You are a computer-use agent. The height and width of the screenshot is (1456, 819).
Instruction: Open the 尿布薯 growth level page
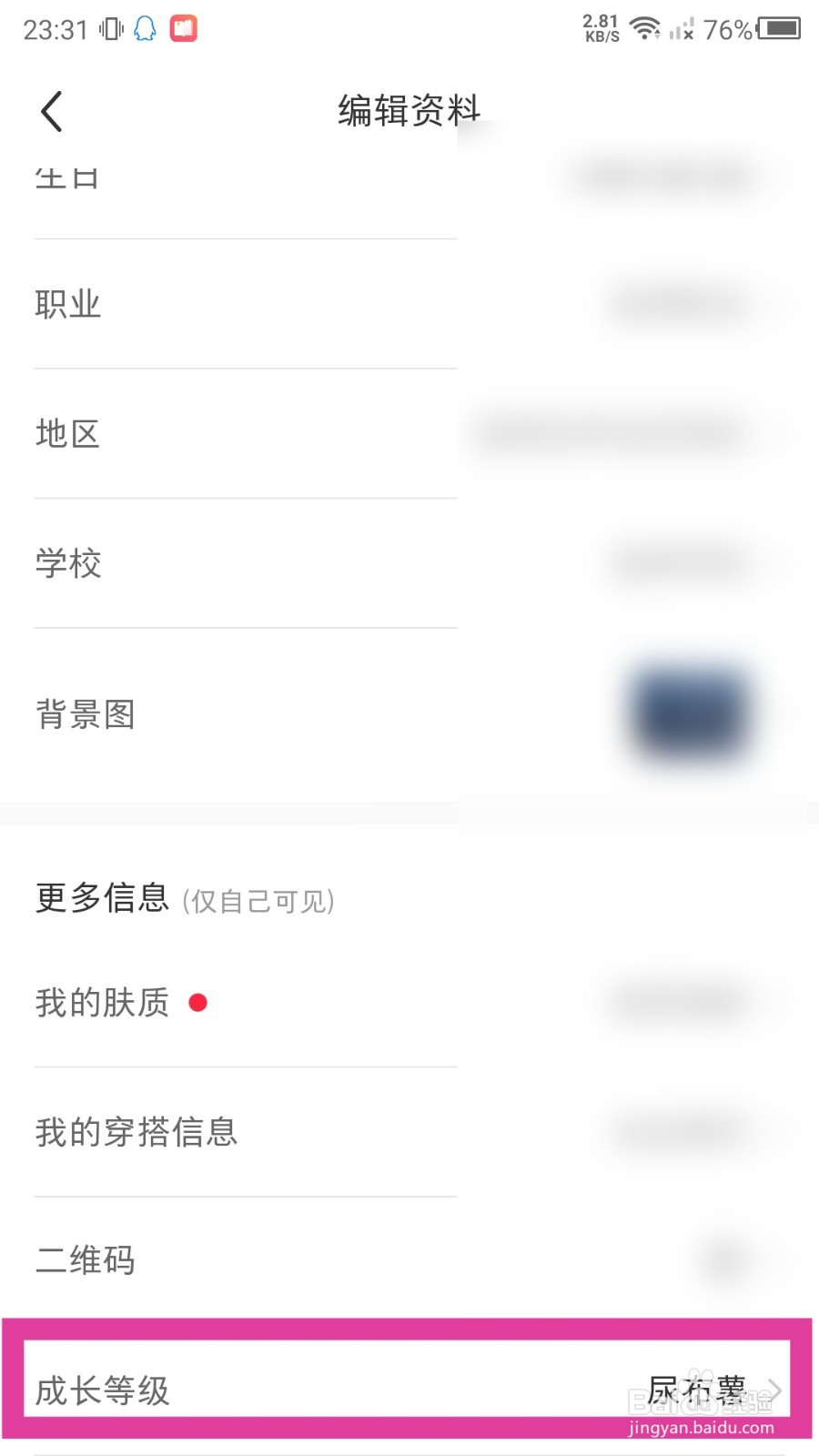pyautogui.click(x=696, y=1387)
